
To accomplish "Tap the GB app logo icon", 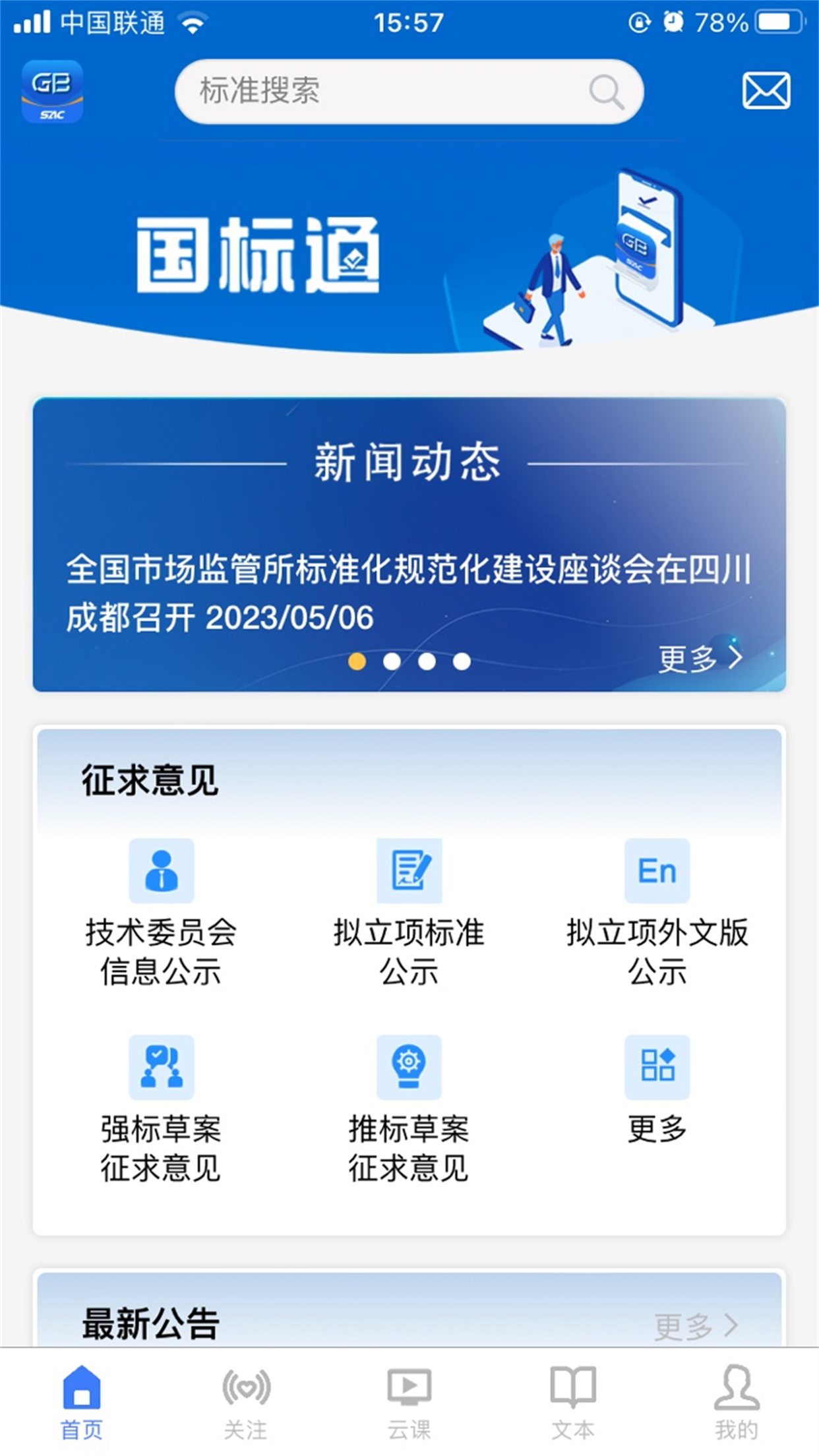I will click(53, 92).
